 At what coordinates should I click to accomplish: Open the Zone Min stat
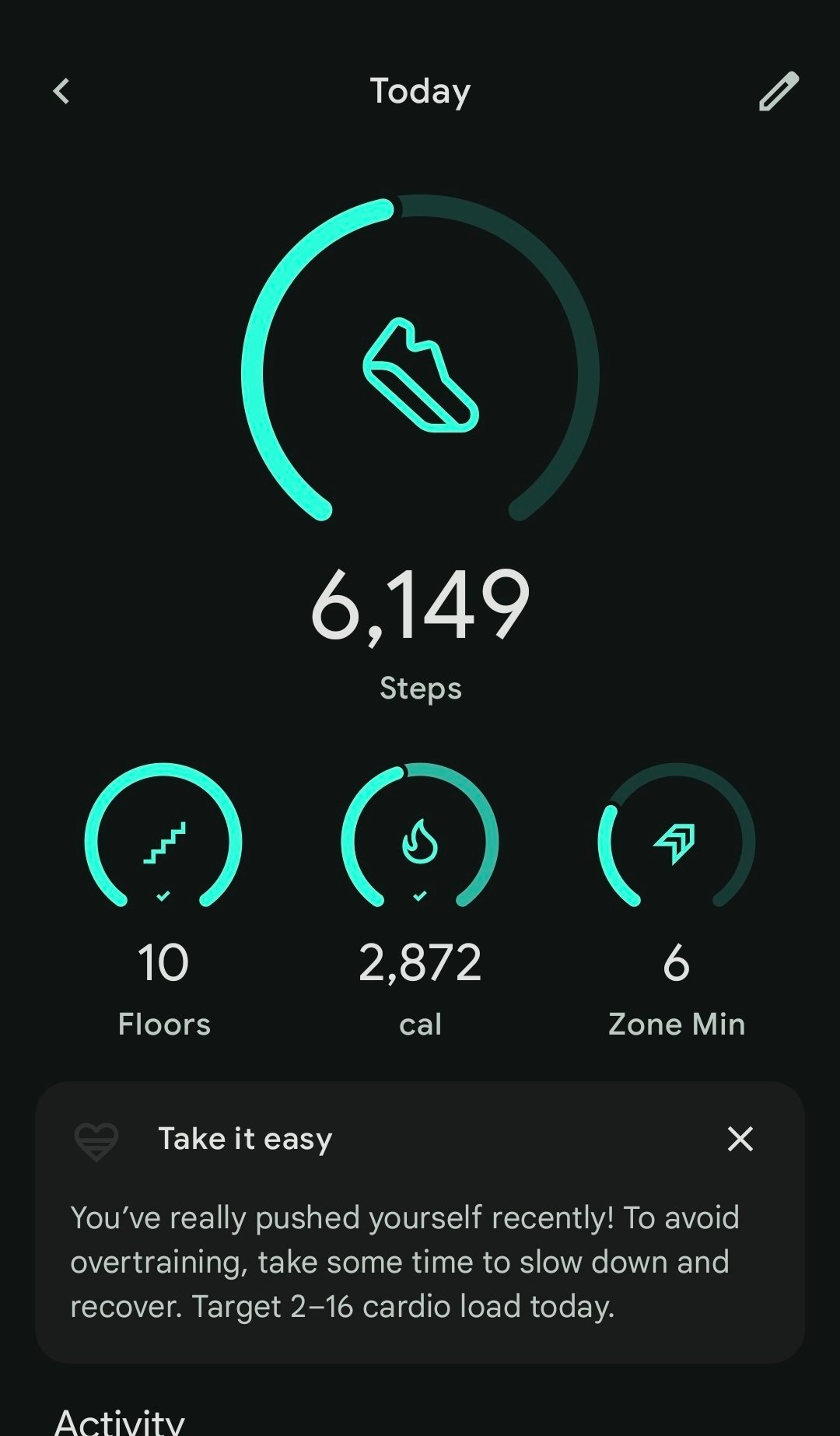tap(677, 900)
